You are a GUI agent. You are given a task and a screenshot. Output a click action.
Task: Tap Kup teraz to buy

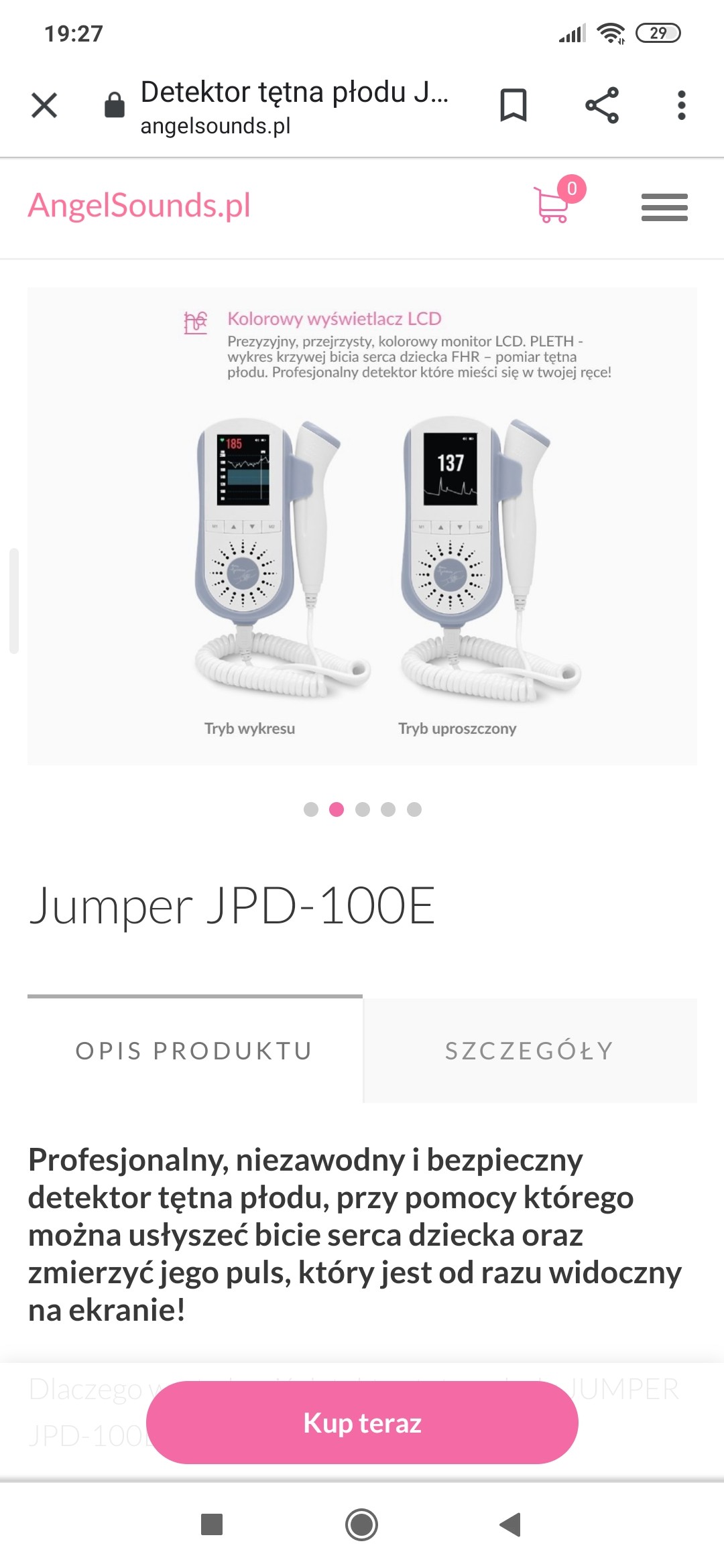[362, 1423]
